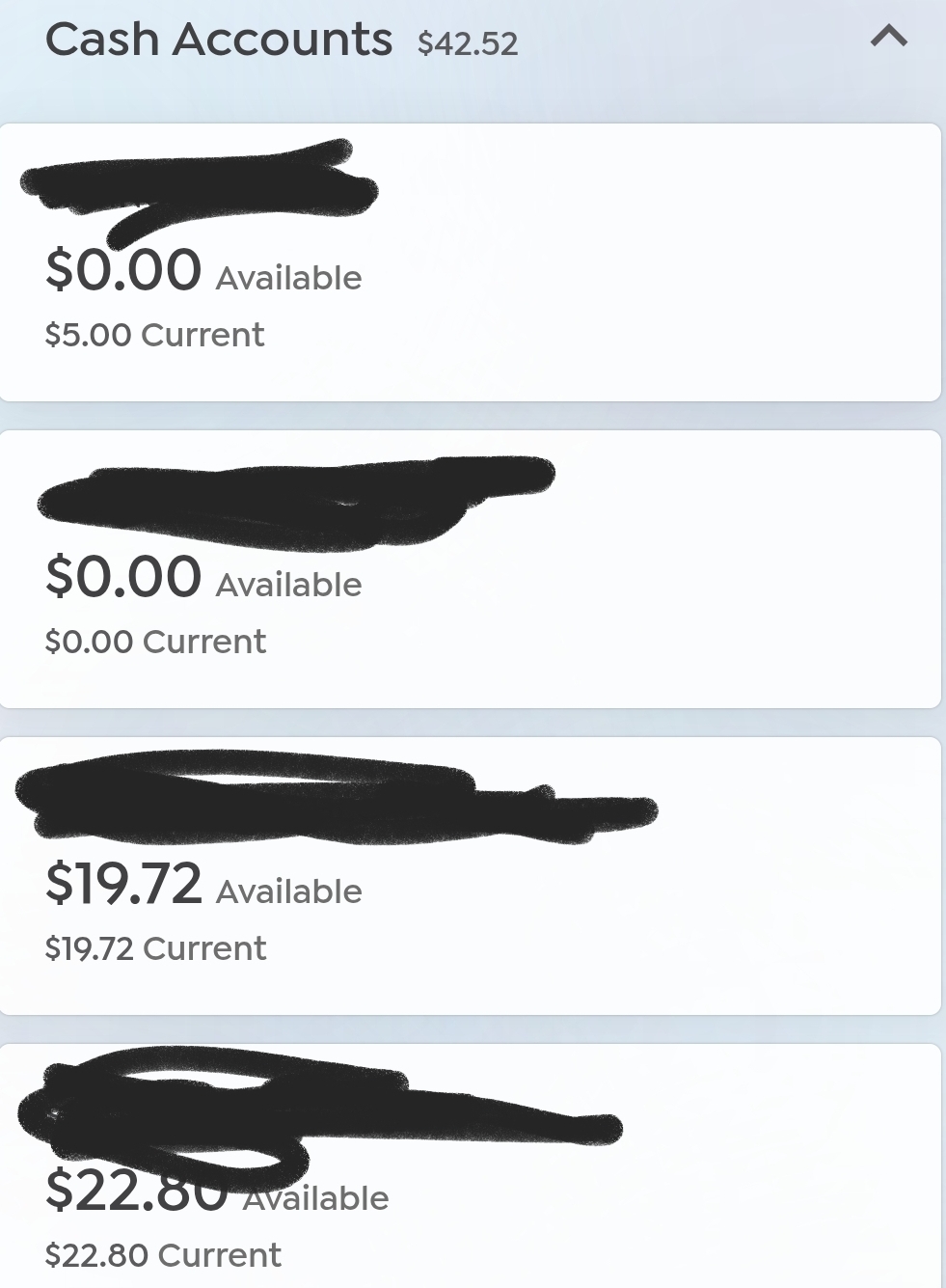Collapse the Cash Accounts section
Viewport: 946px width, 1288px height.
888,38
